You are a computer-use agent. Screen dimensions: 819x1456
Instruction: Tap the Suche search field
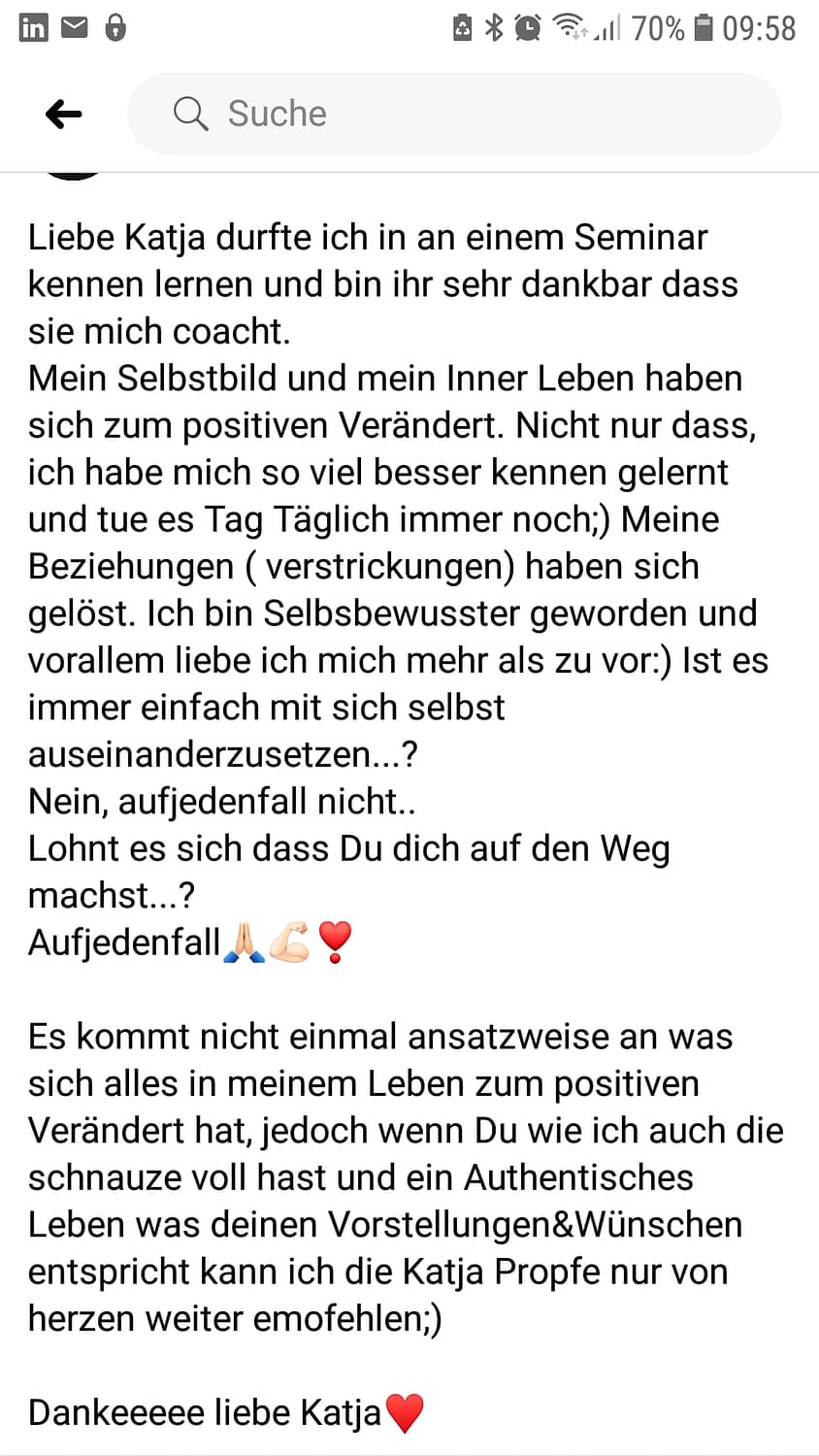point(454,115)
